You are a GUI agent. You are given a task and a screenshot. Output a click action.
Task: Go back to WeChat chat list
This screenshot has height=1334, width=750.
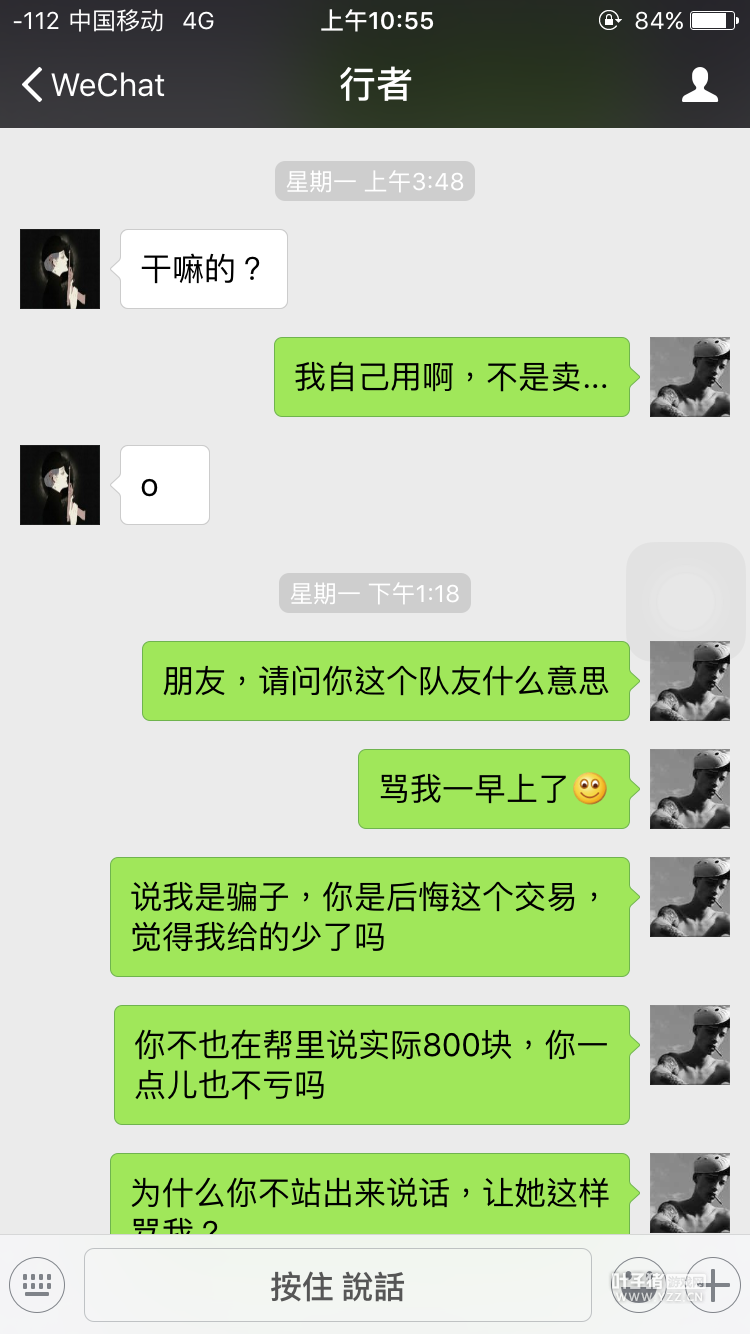[x=92, y=85]
